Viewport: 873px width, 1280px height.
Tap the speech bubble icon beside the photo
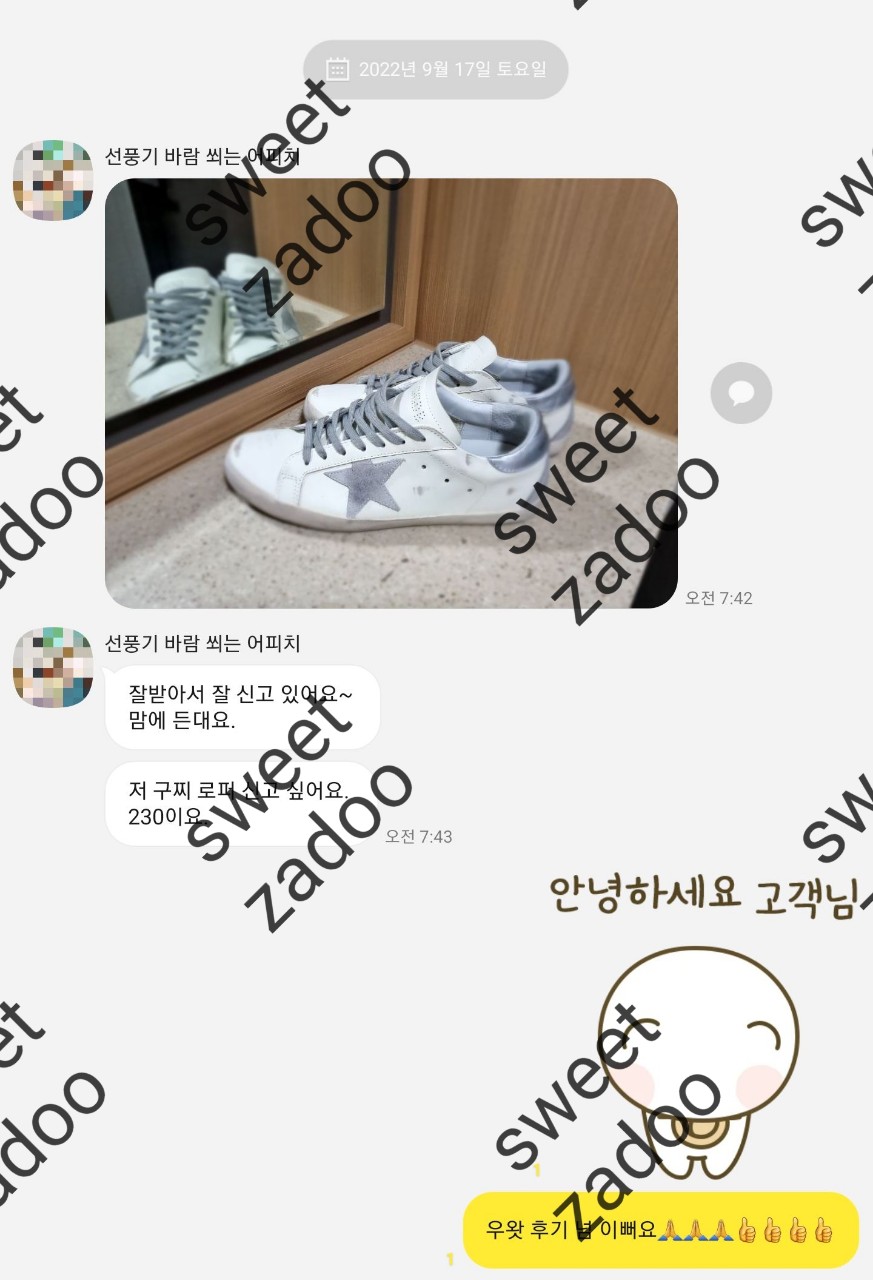(x=741, y=393)
